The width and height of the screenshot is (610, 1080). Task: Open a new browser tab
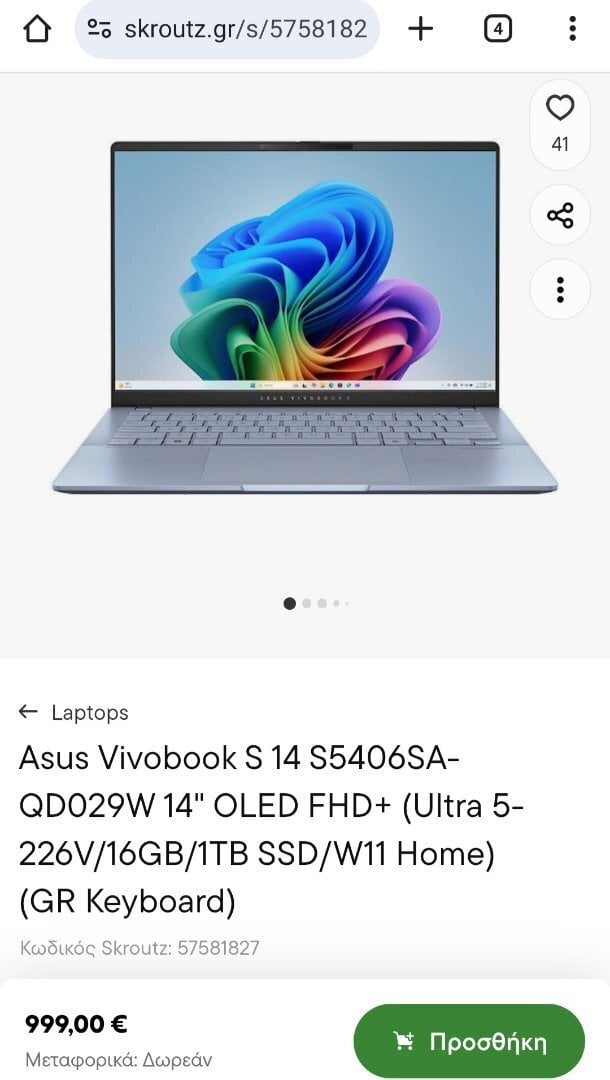[420, 29]
